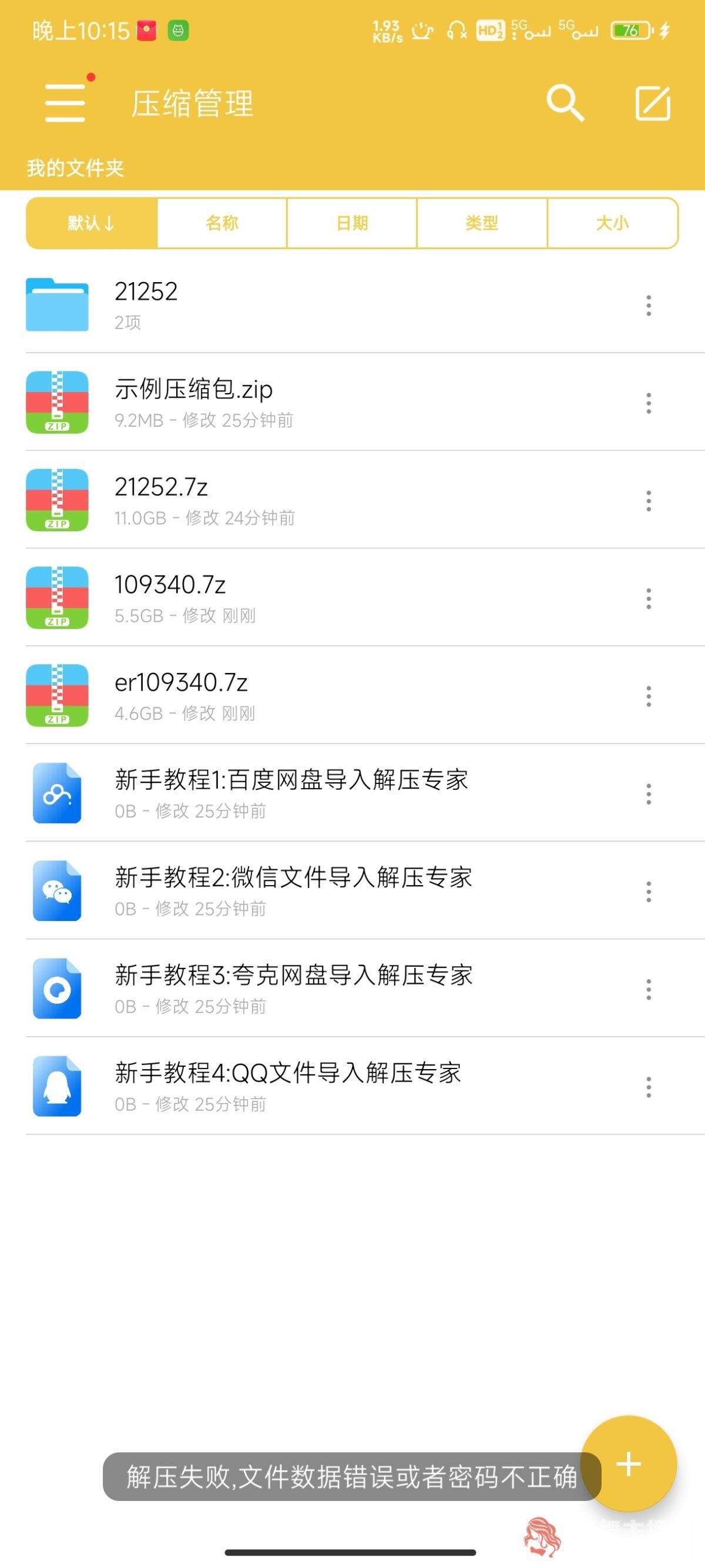Image resolution: width=705 pixels, height=1568 pixels.
Task: Sort files by 名称
Action: [x=222, y=223]
